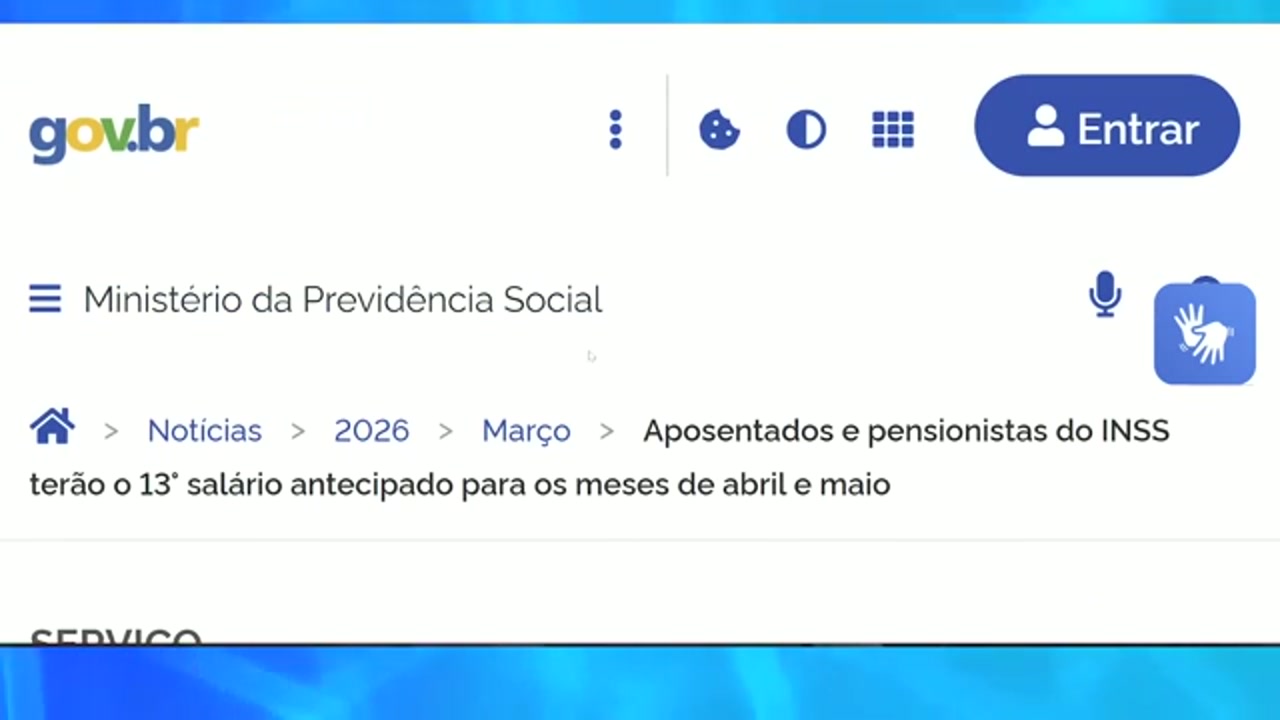Go to the home breadcrumb icon

52,428
